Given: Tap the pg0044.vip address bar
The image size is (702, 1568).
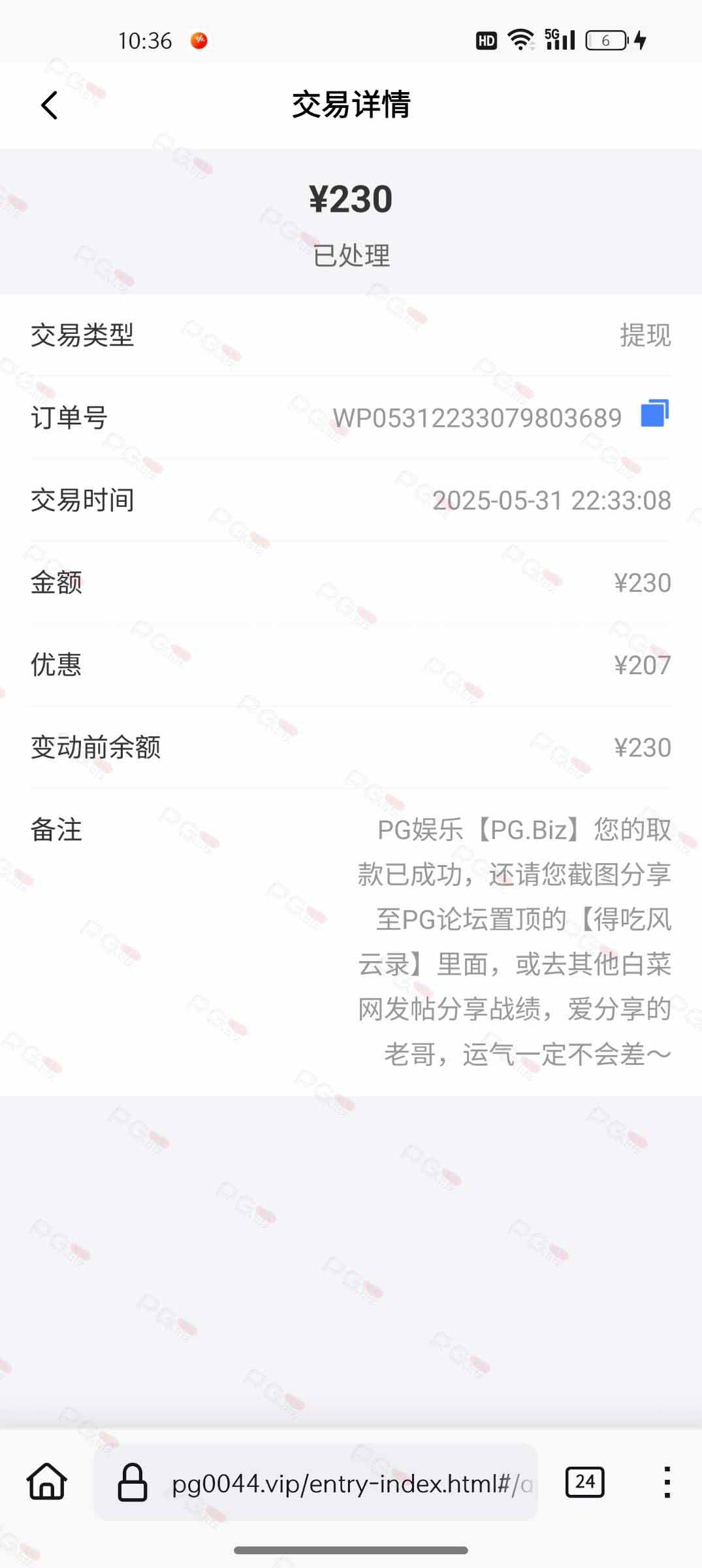Looking at the screenshot, I should pos(340,1483).
